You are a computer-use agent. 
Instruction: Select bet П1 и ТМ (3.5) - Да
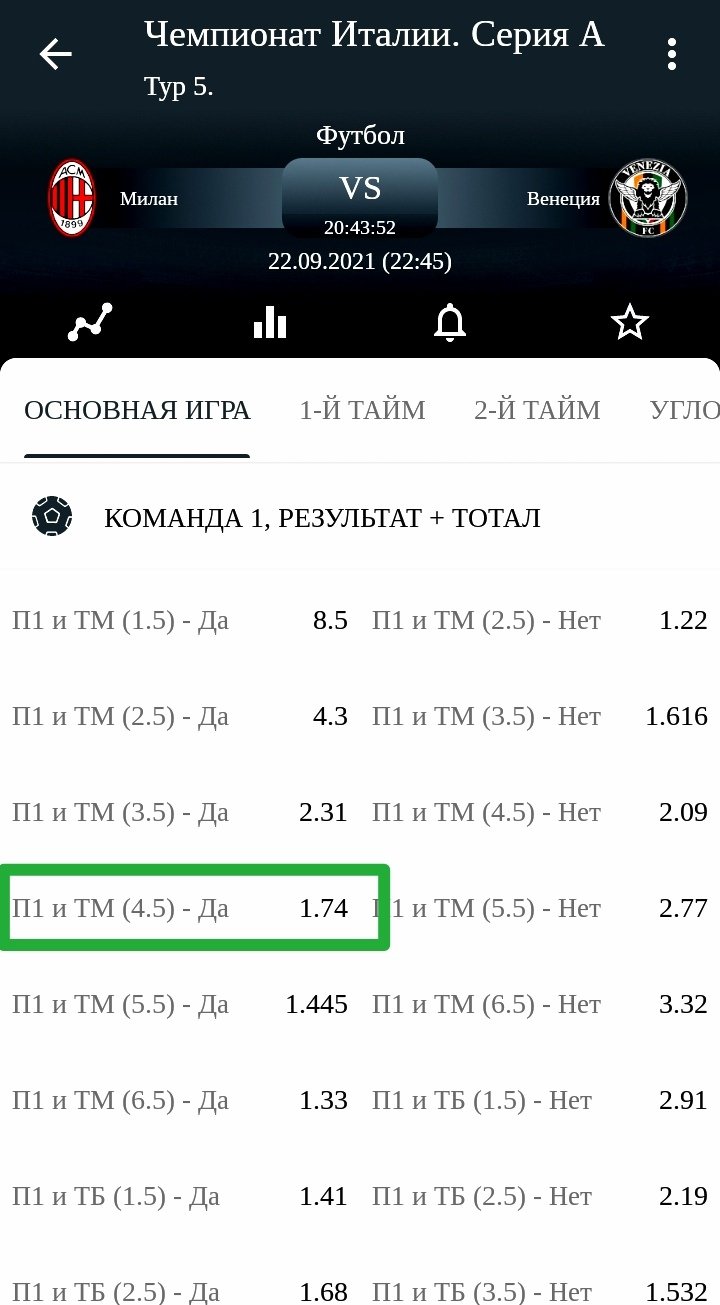point(180,812)
